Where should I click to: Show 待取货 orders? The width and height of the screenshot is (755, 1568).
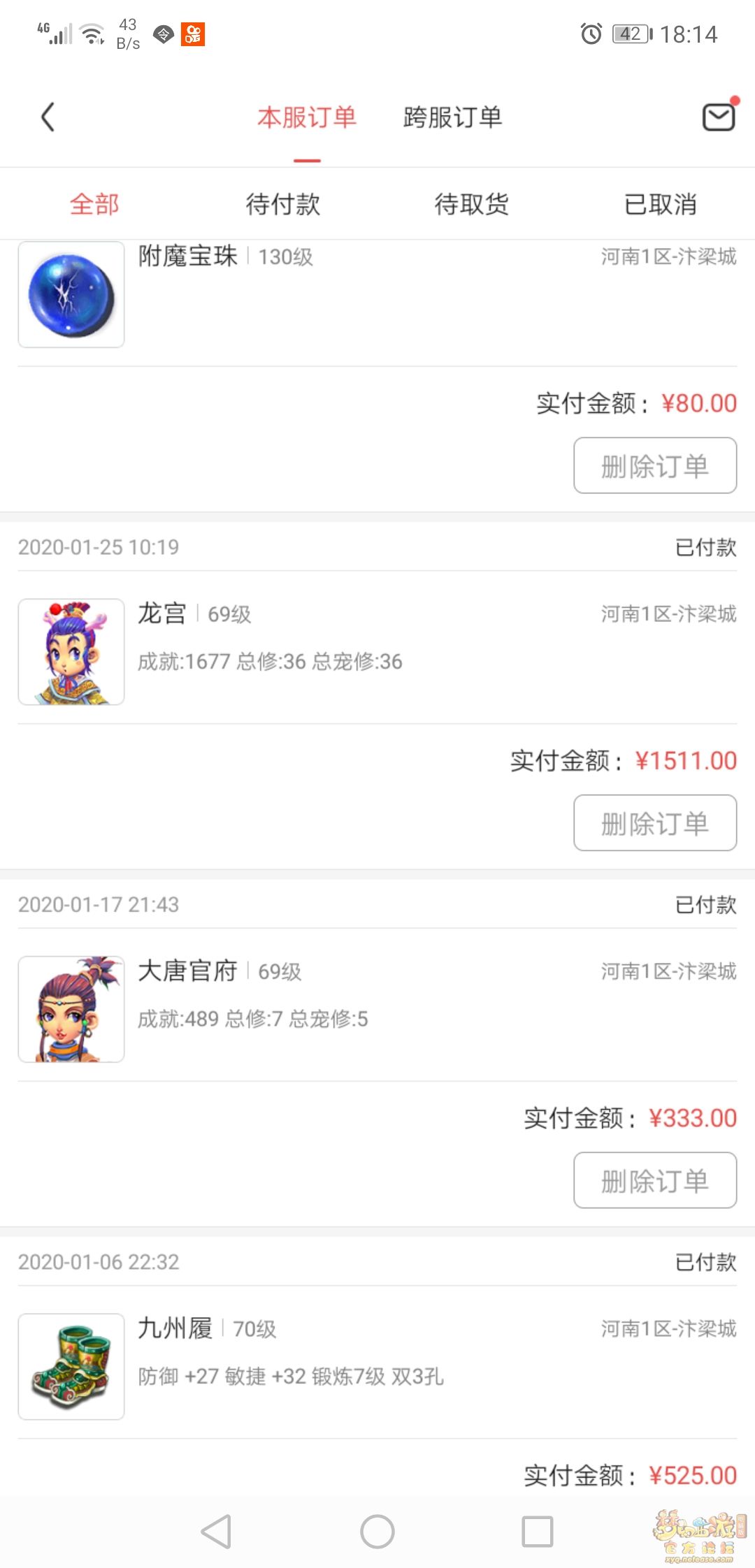[472, 204]
